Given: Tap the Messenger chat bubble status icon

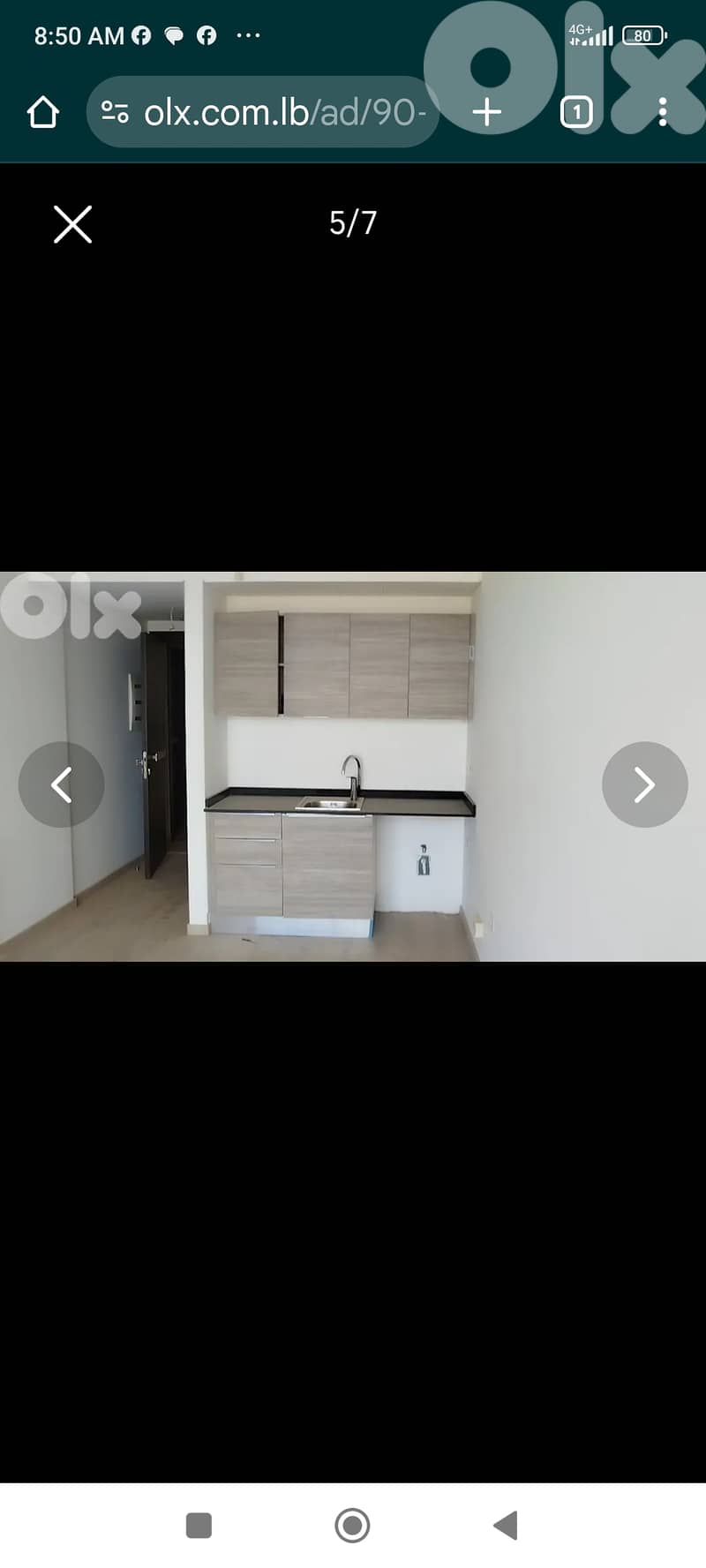Looking at the screenshot, I should tap(174, 34).
